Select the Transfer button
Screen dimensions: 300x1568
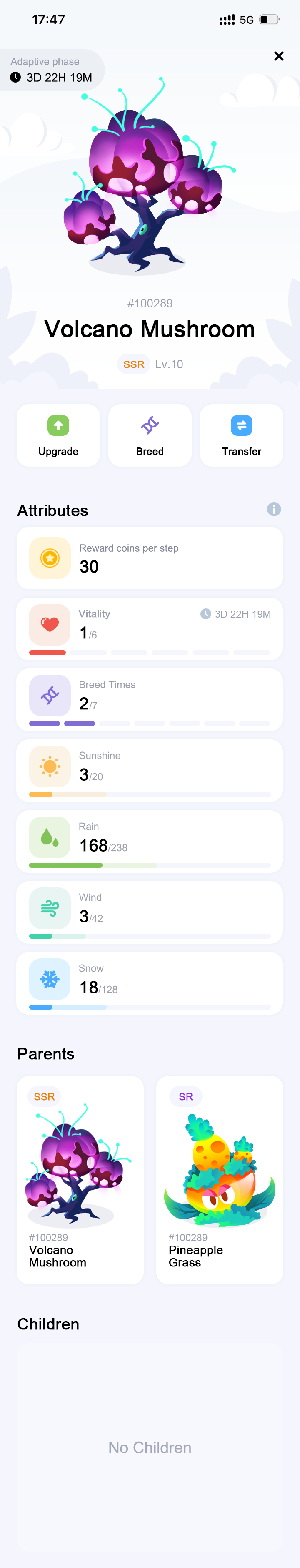242,435
